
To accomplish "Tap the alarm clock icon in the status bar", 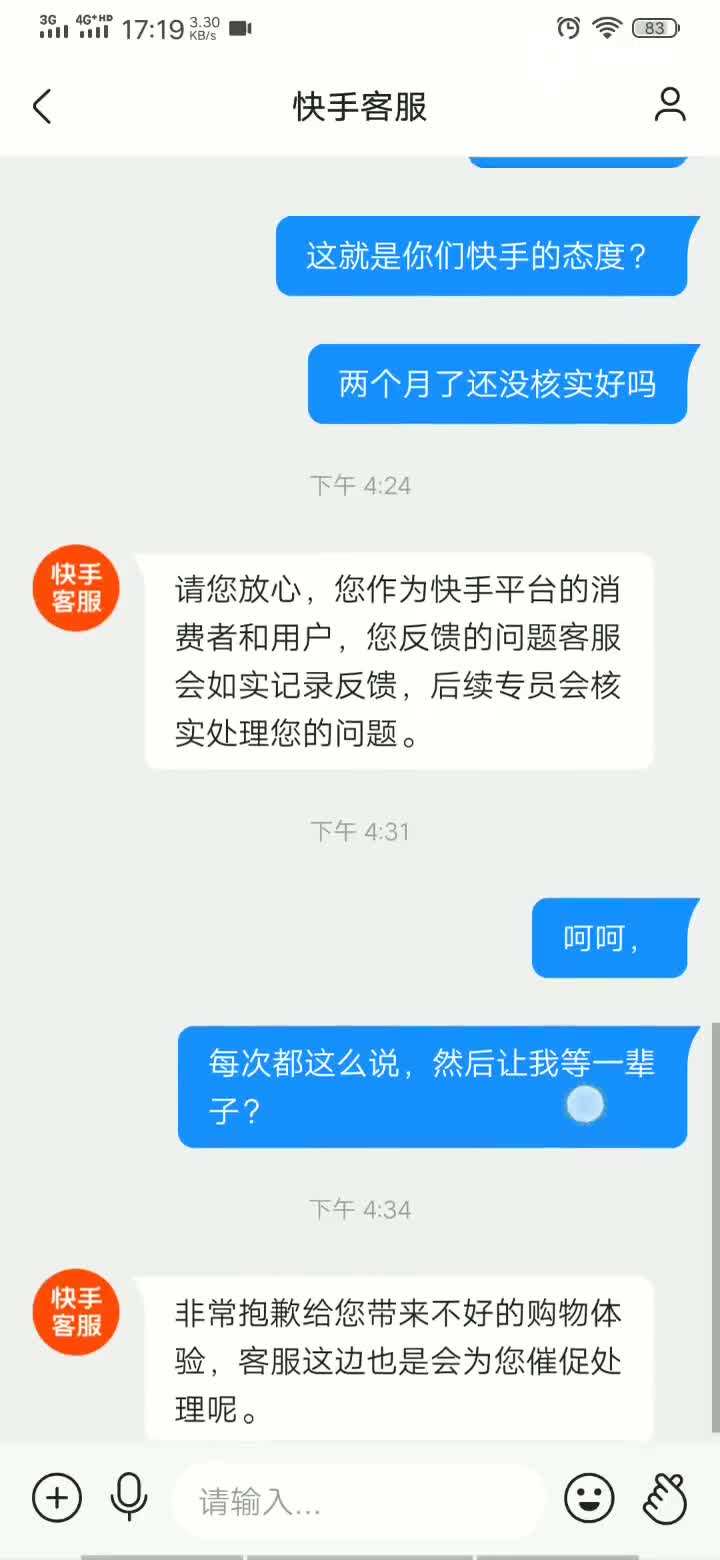I will (568, 28).
